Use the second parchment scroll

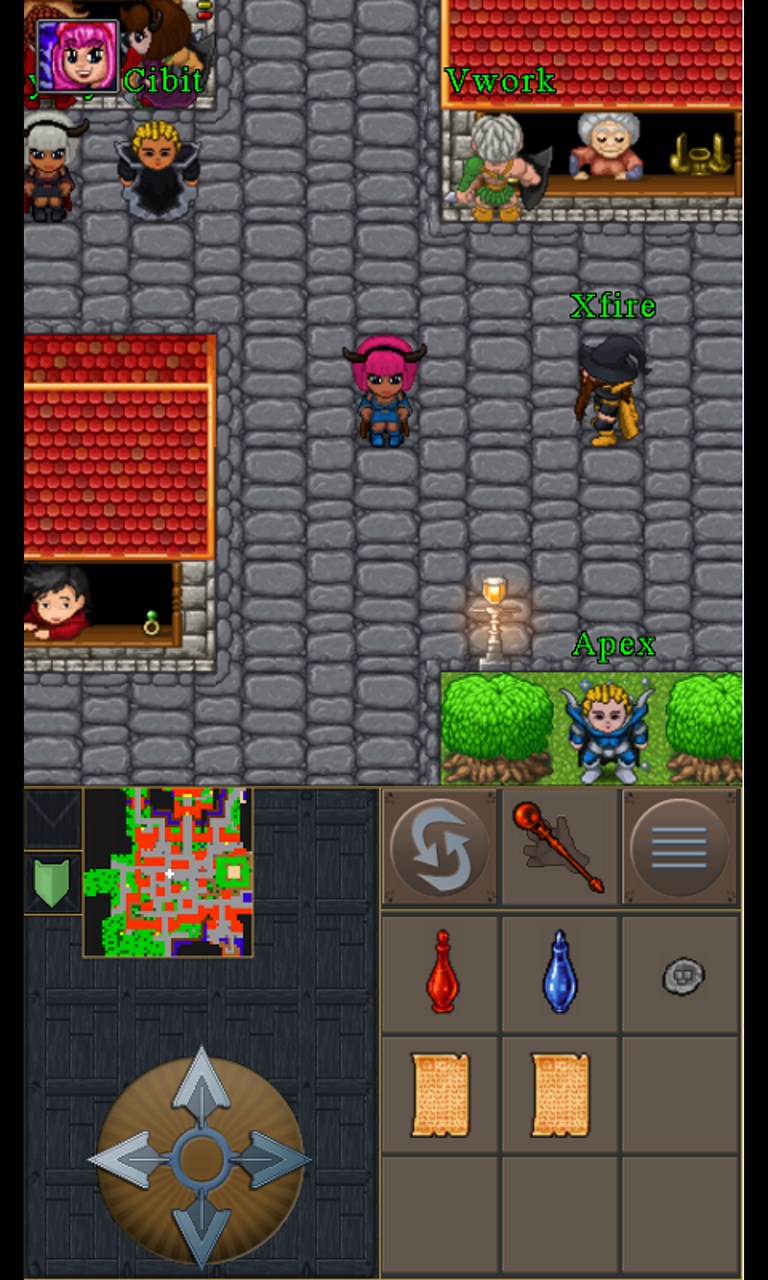(x=560, y=1094)
